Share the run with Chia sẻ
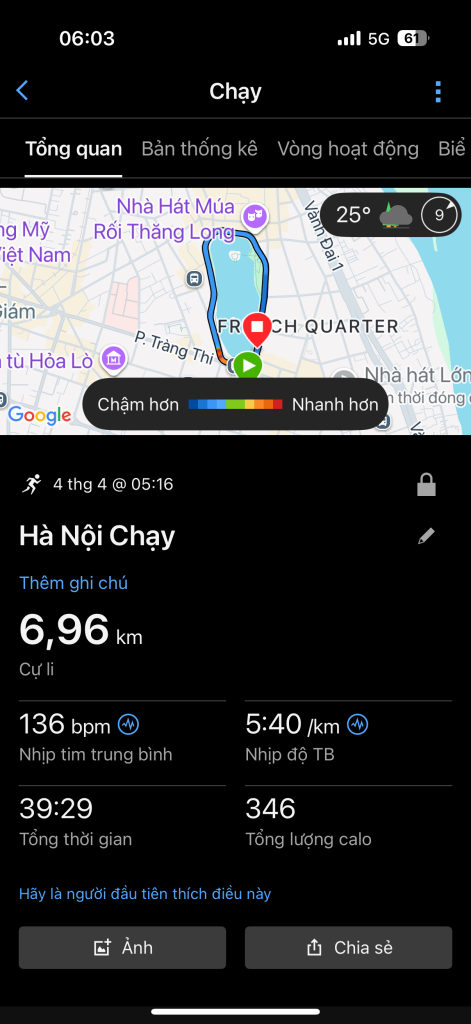 tap(348, 948)
